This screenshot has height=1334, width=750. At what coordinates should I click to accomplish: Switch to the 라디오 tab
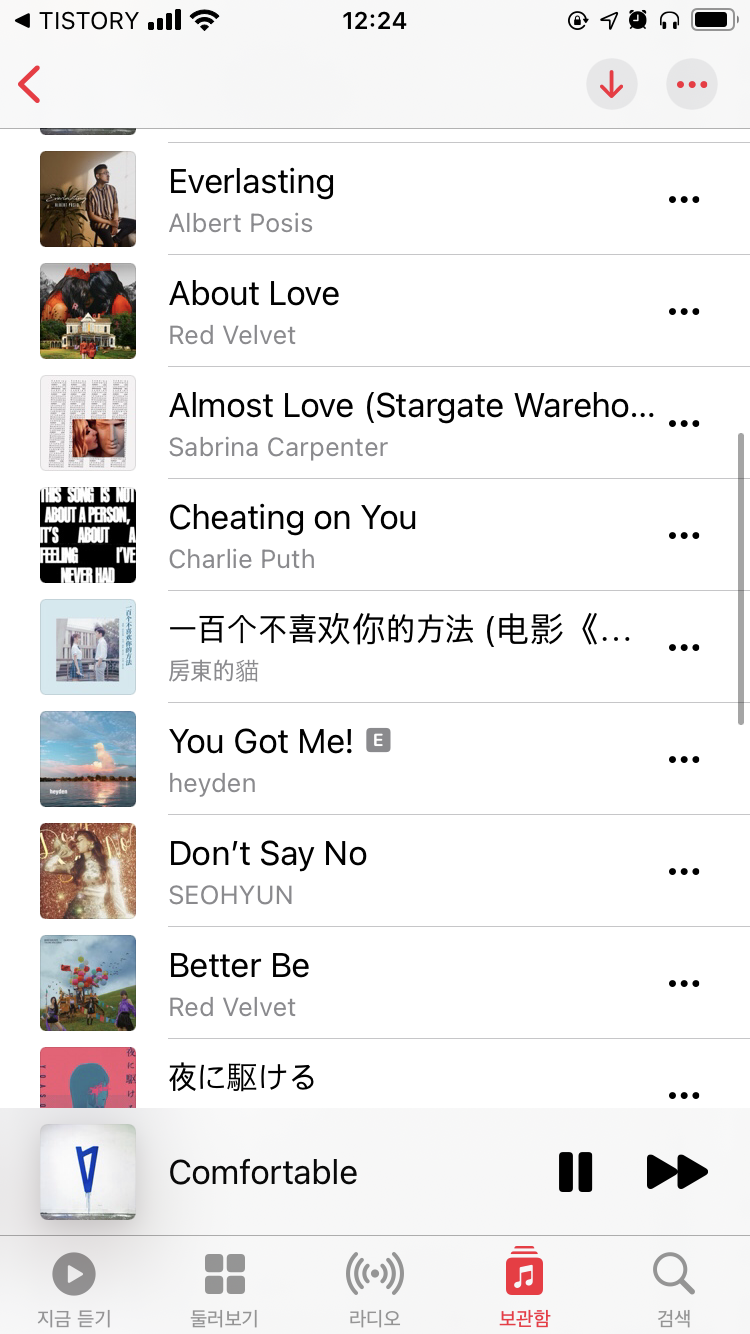[374, 1288]
